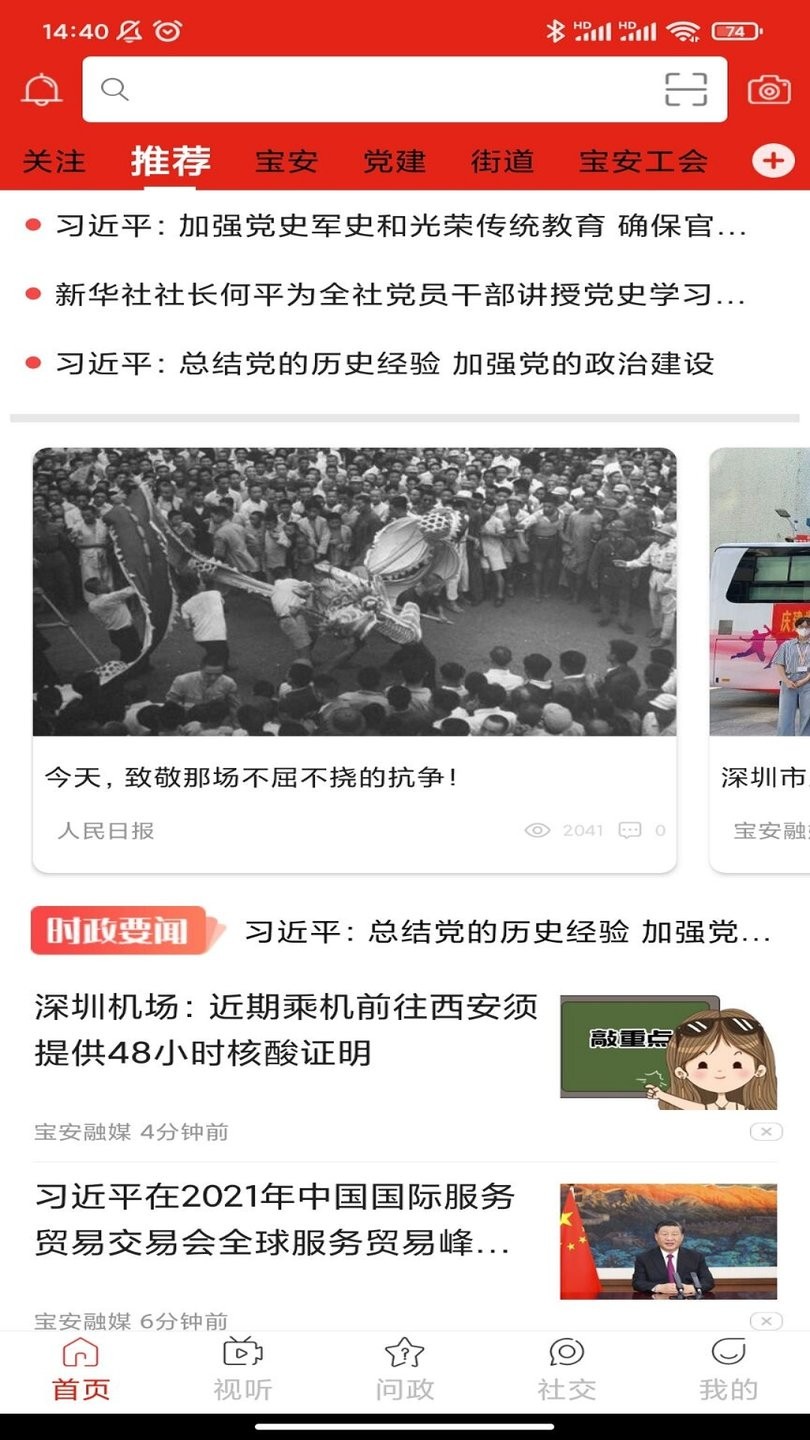Select the 宝安 tab
The width and height of the screenshot is (810, 1440).
pyautogui.click(x=286, y=161)
